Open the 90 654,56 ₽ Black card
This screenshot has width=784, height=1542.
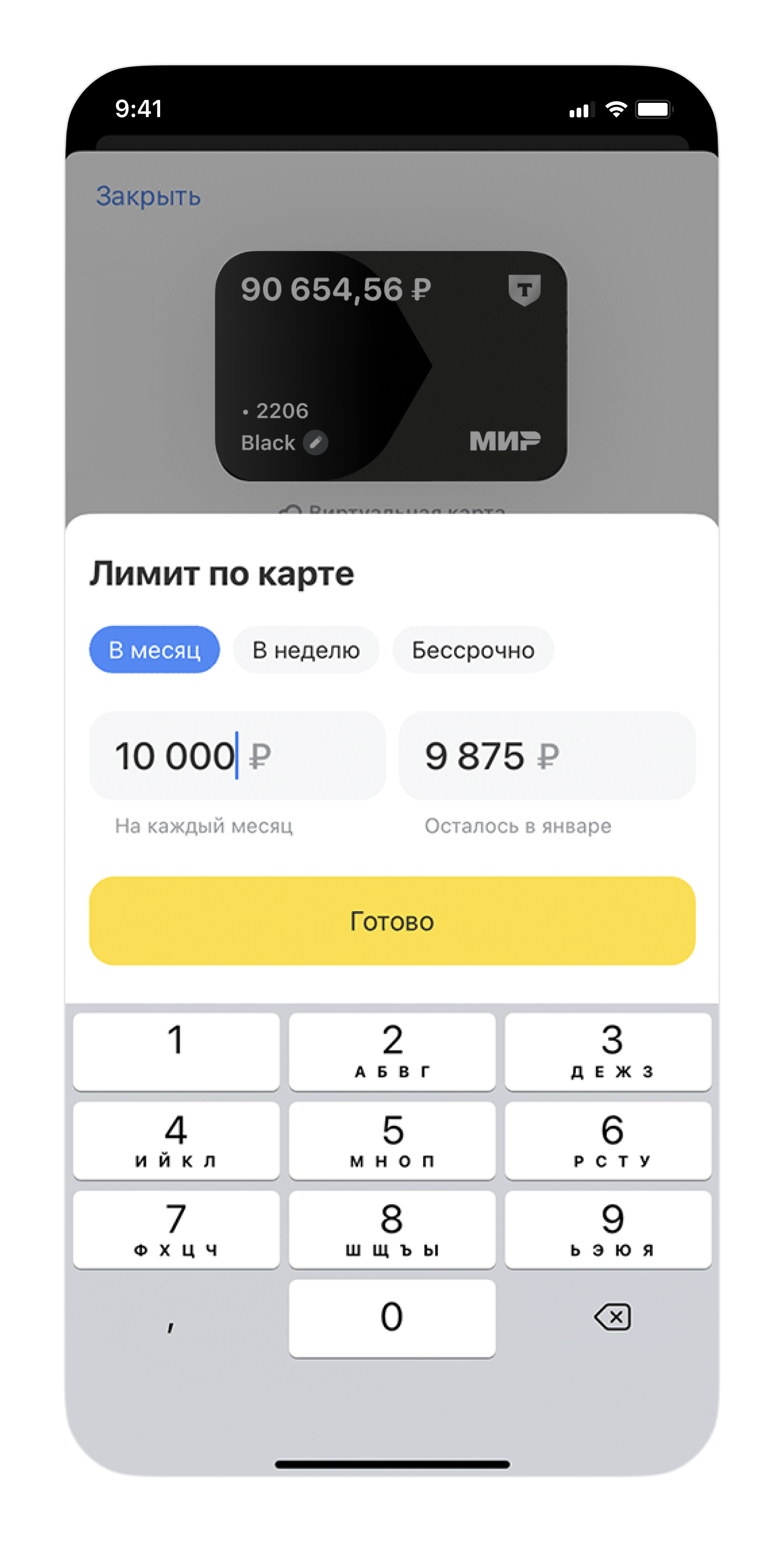(x=391, y=366)
